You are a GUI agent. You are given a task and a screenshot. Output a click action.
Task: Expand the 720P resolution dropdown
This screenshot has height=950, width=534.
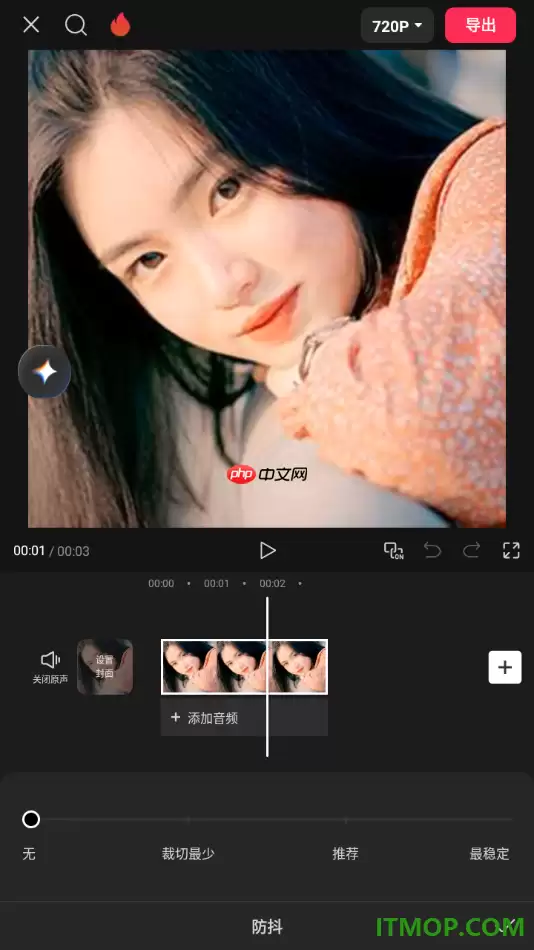(x=397, y=25)
